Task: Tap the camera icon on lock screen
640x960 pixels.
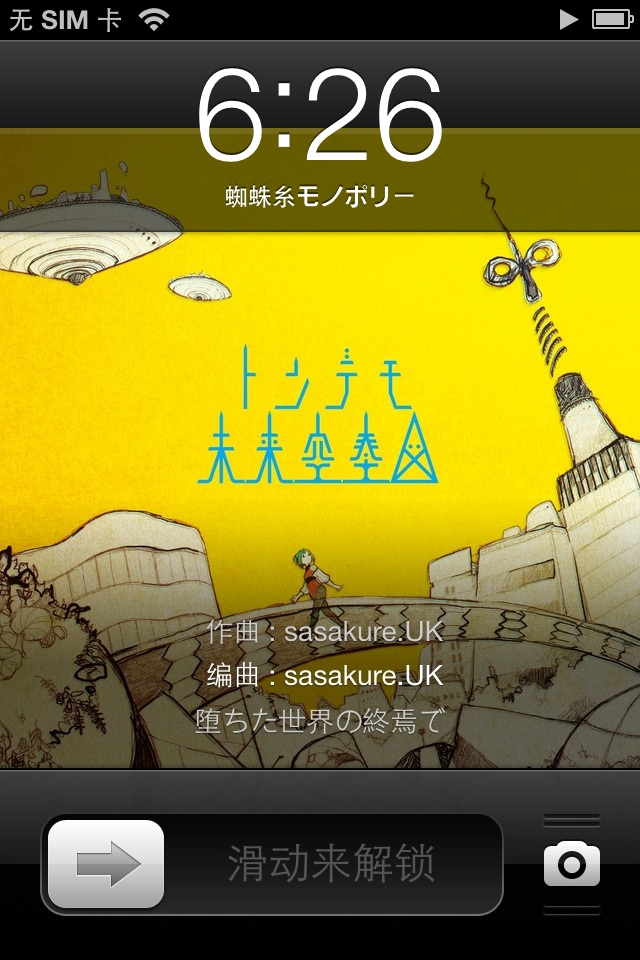Action: [x=572, y=864]
